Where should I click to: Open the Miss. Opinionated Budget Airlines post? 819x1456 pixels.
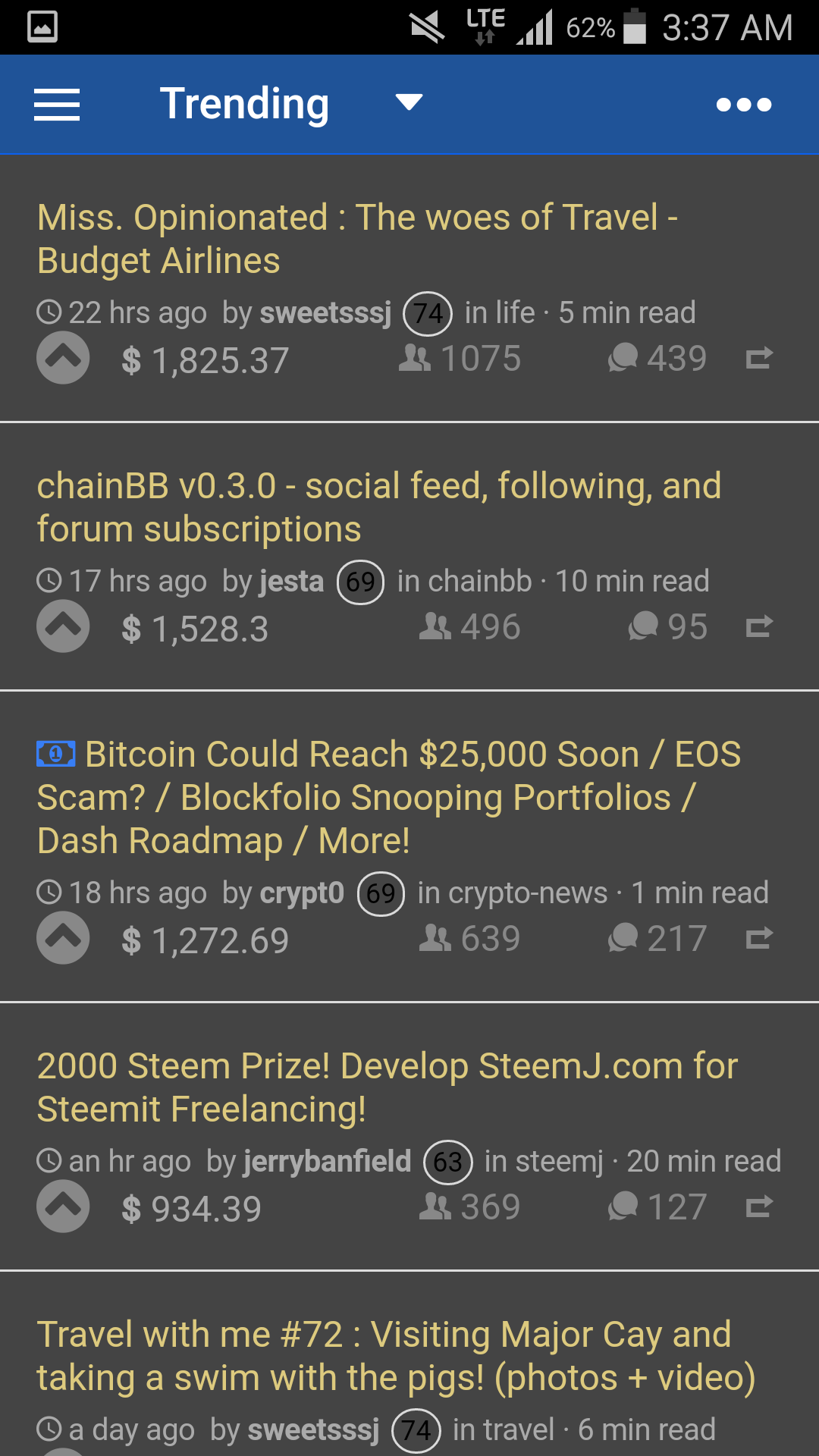pos(356,239)
